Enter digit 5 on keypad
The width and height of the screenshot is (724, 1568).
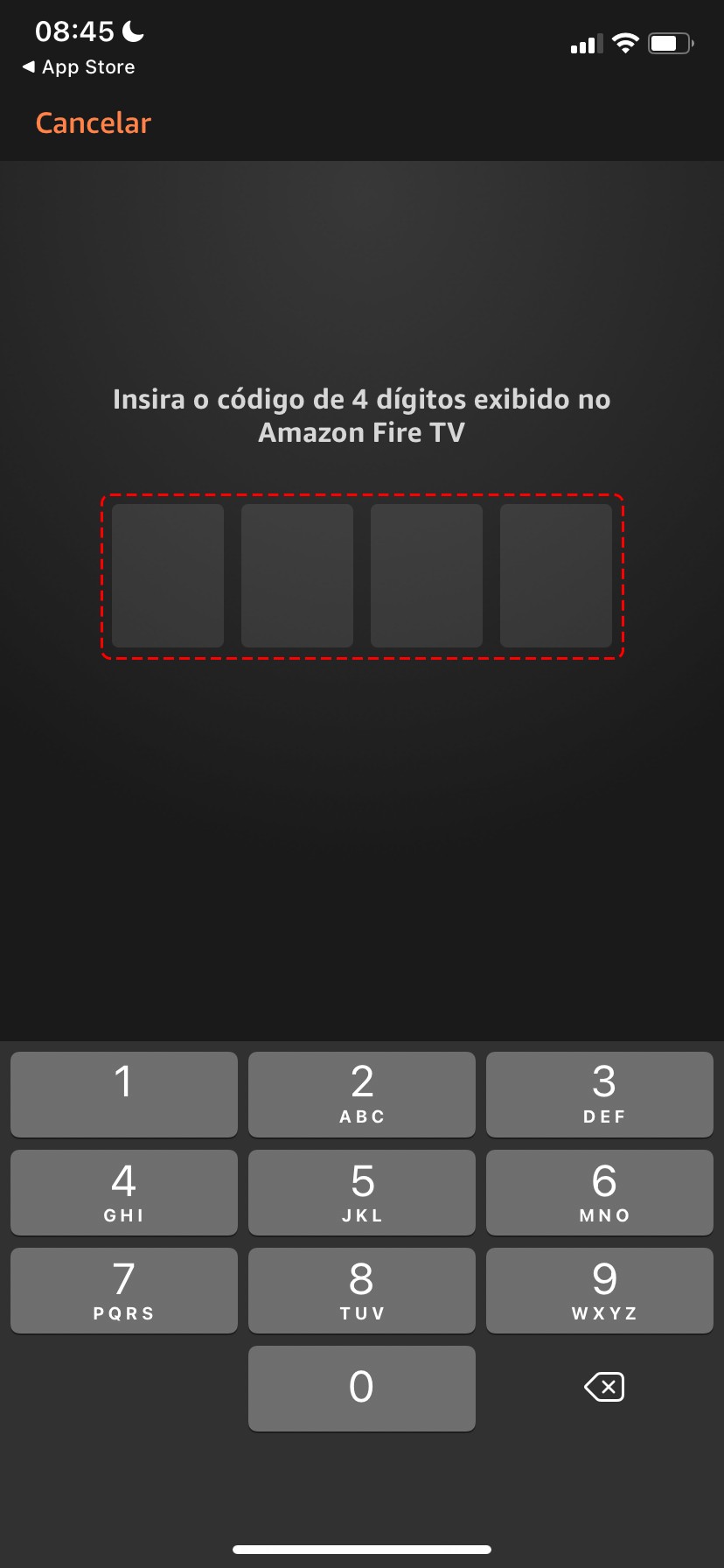coord(362,1192)
